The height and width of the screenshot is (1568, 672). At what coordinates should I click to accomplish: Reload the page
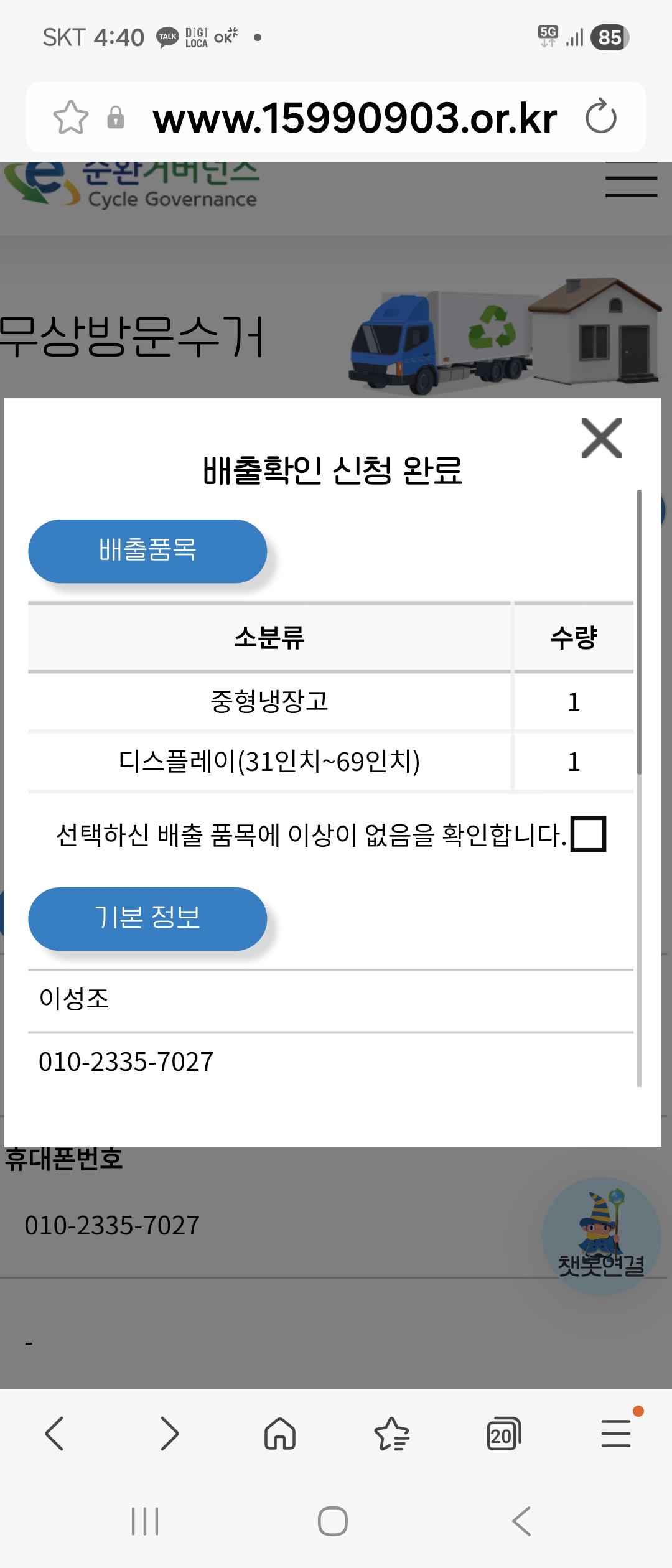tap(600, 116)
